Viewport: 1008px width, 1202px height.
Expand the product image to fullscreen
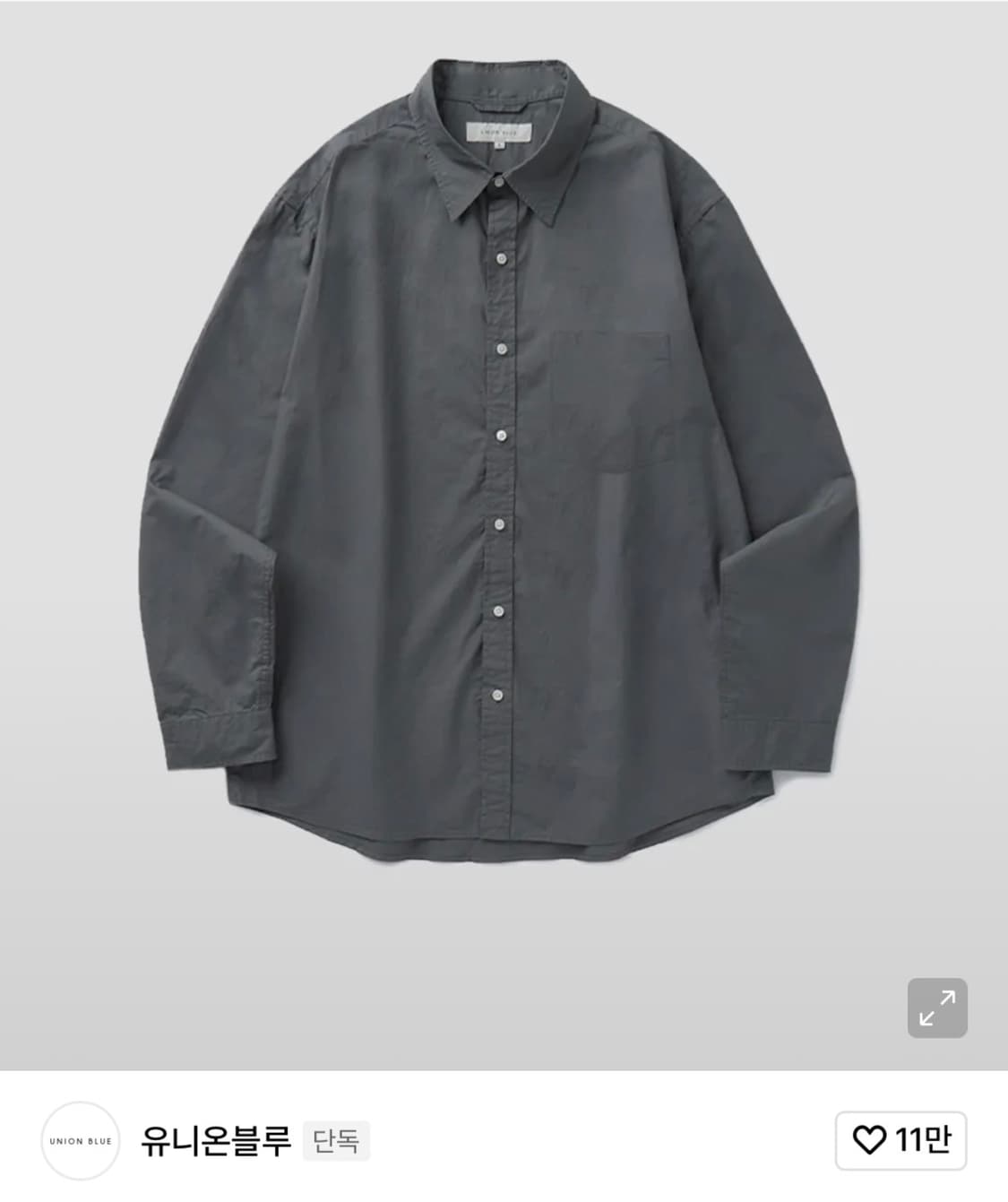pos(937,1007)
